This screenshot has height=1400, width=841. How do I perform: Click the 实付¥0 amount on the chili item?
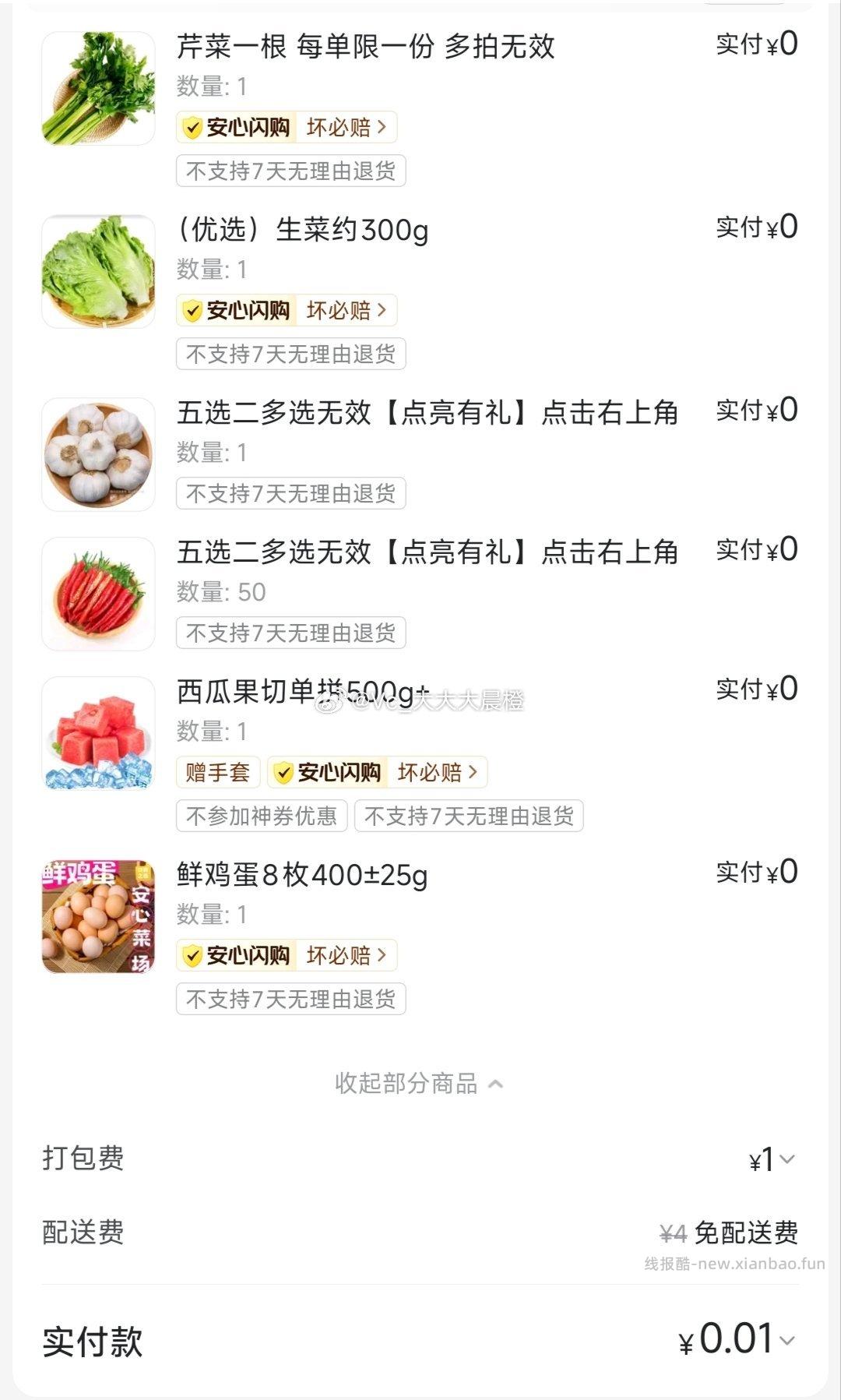coord(754,548)
